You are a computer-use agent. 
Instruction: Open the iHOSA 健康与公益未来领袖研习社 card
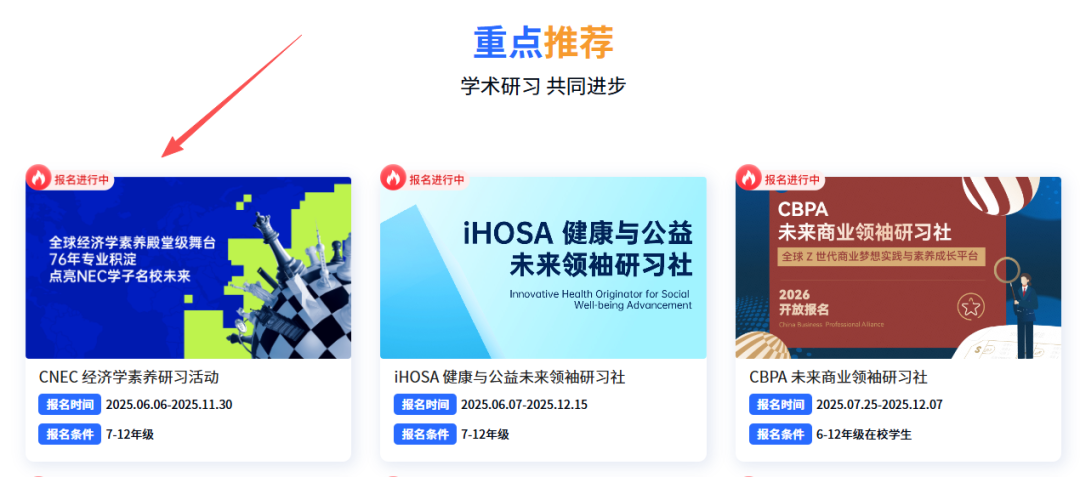pyautogui.click(x=543, y=268)
